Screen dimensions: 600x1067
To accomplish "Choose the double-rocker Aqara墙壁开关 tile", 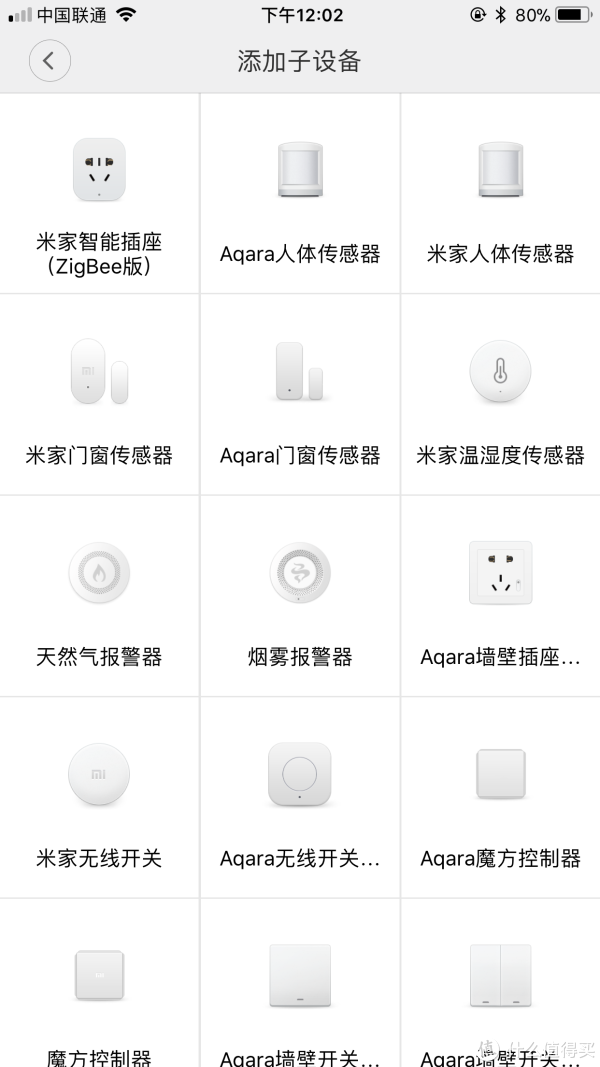I will (x=501, y=983).
